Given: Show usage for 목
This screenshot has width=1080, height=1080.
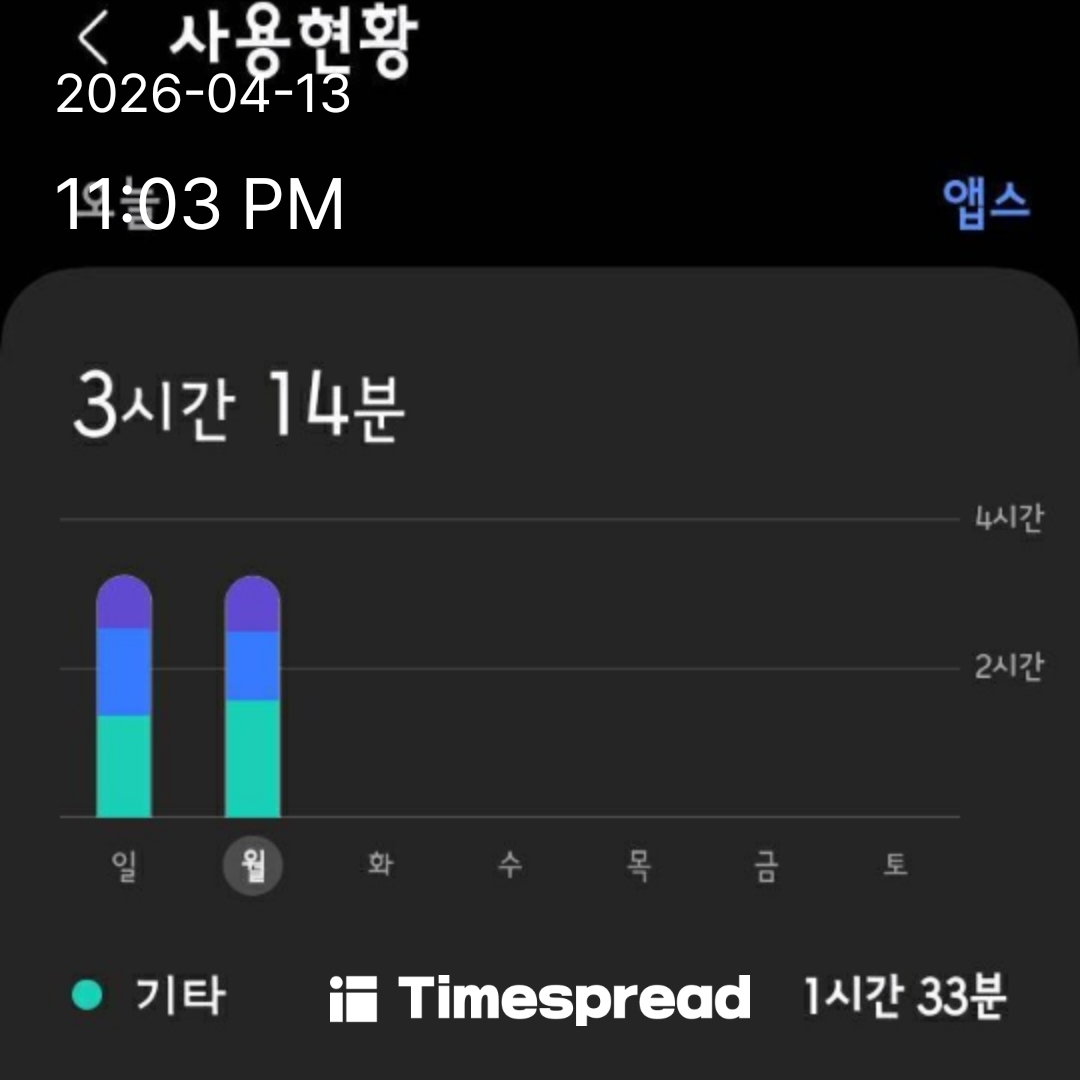Looking at the screenshot, I should coord(638,866).
